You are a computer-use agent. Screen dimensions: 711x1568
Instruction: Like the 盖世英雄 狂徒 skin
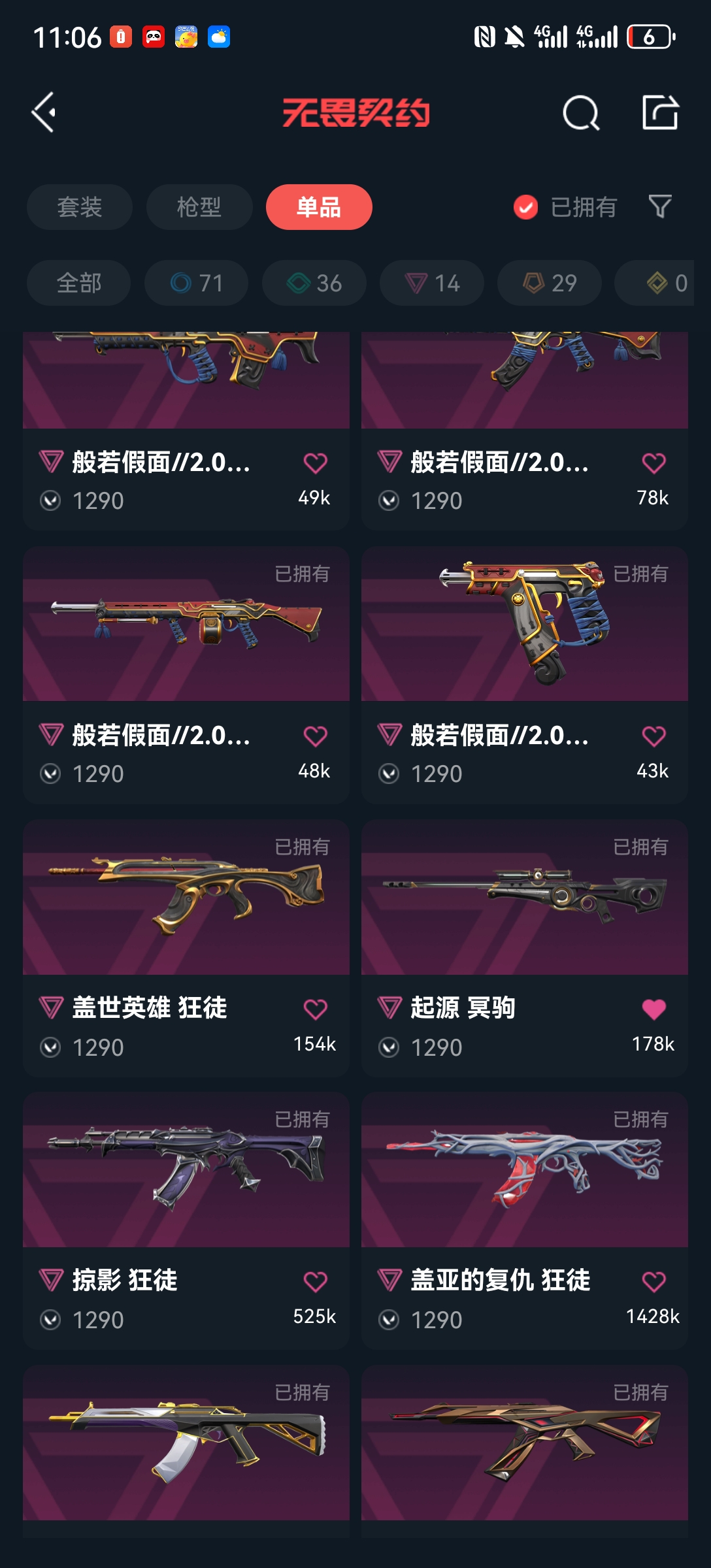click(315, 1009)
